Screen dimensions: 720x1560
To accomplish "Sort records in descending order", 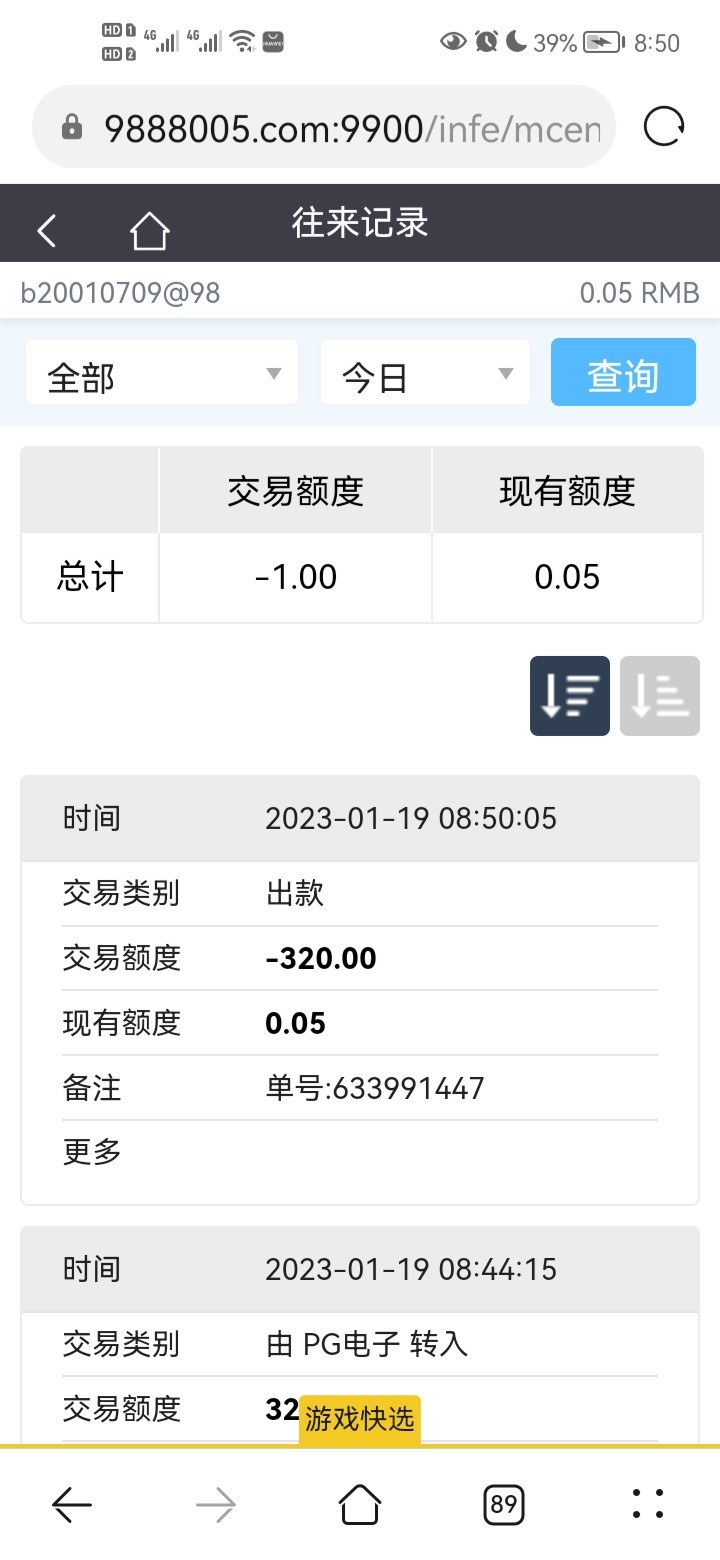I will pos(570,696).
